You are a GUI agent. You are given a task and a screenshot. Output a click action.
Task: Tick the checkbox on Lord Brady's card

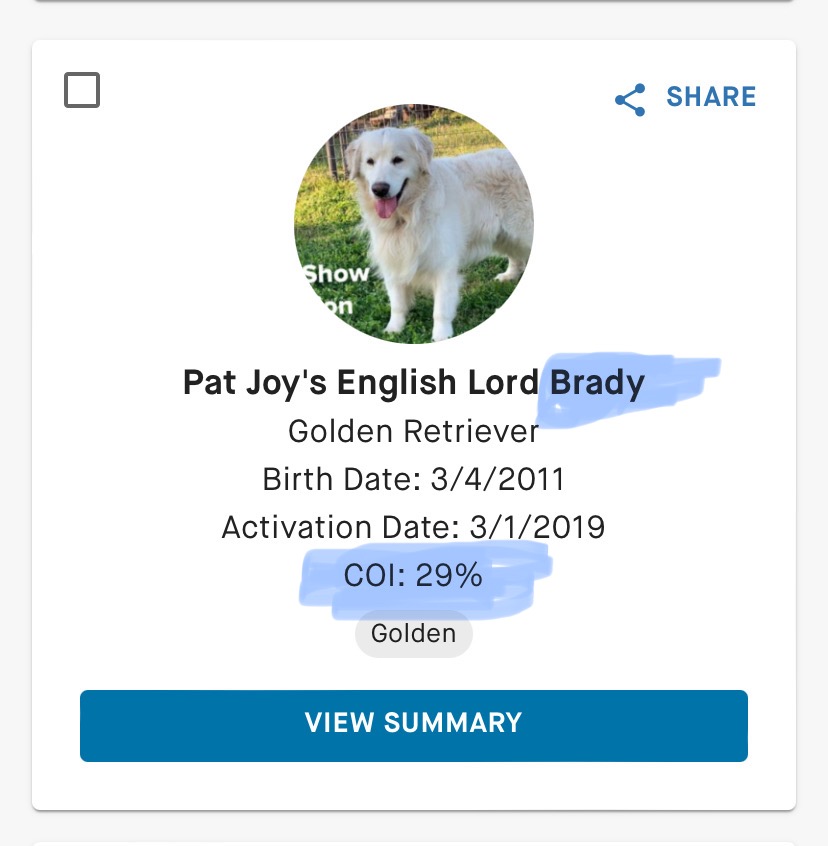coord(82,90)
